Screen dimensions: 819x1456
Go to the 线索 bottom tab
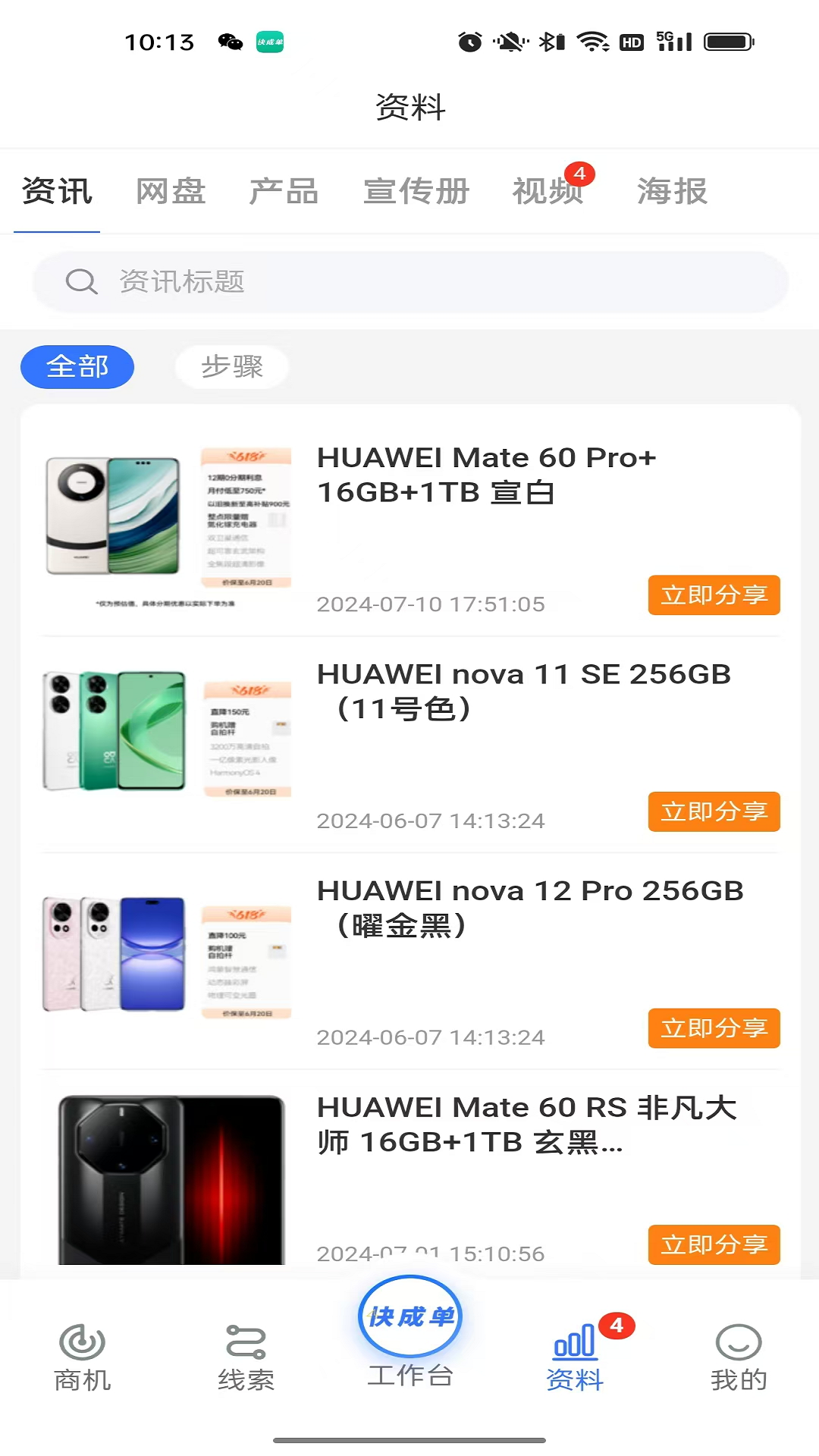click(246, 1358)
